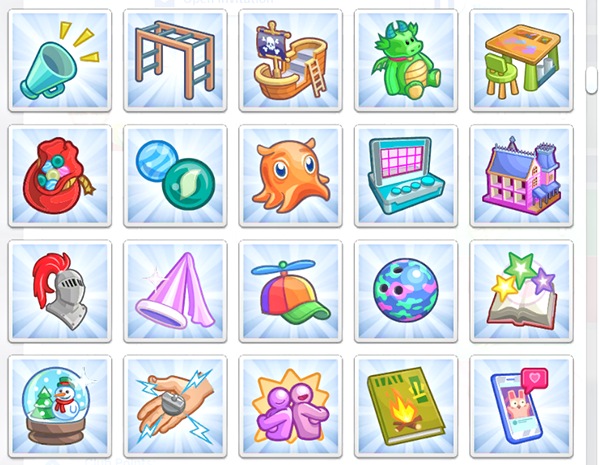Choose the monkey bars icon tile

(x=175, y=60)
